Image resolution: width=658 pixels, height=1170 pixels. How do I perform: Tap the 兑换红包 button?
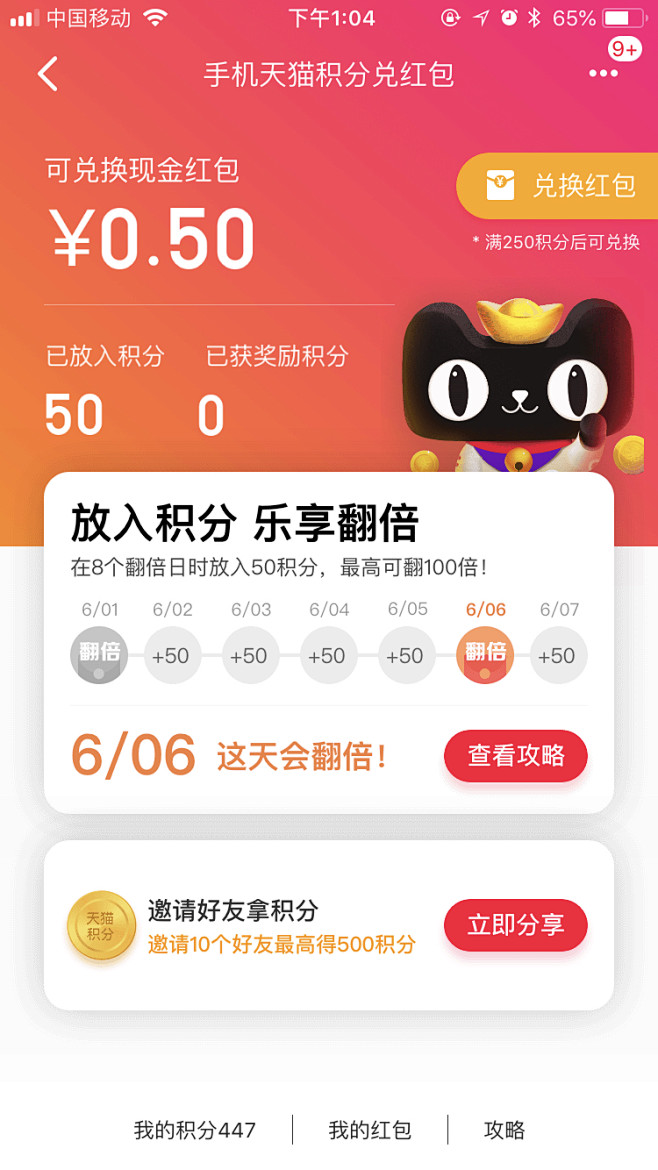click(560, 186)
